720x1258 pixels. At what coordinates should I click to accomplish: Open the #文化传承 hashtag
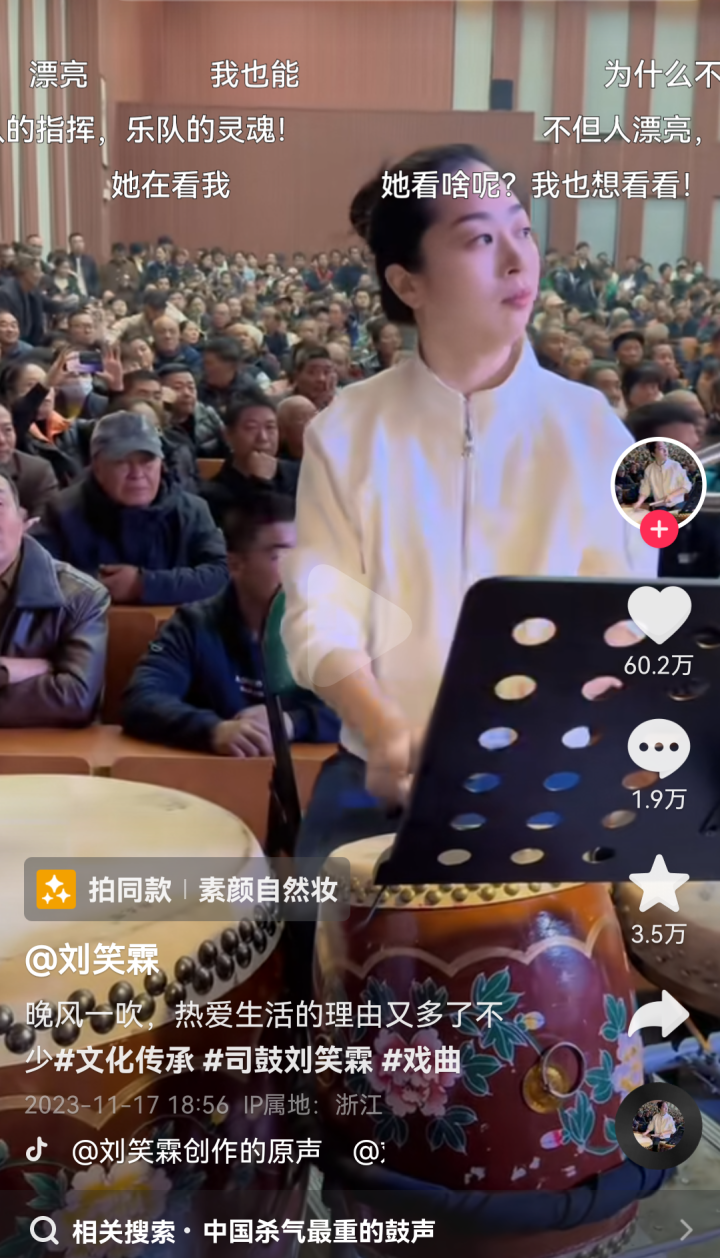[x=123, y=1061]
